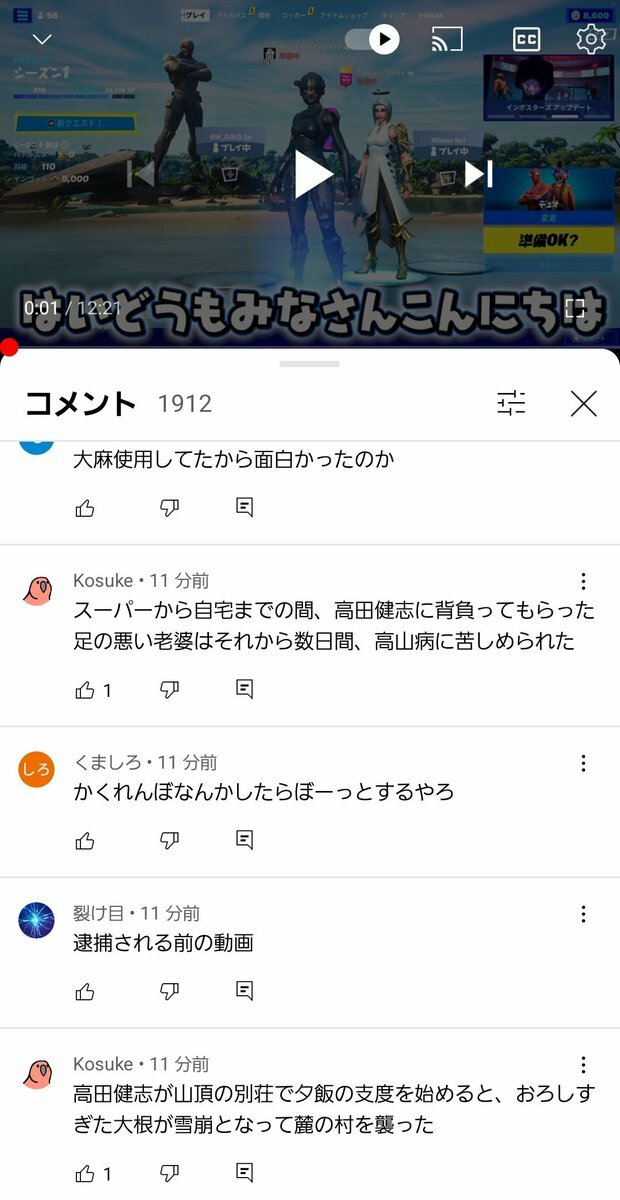620x1200 pixels.
Task: Open comment sort options
Action: [511, 403]
